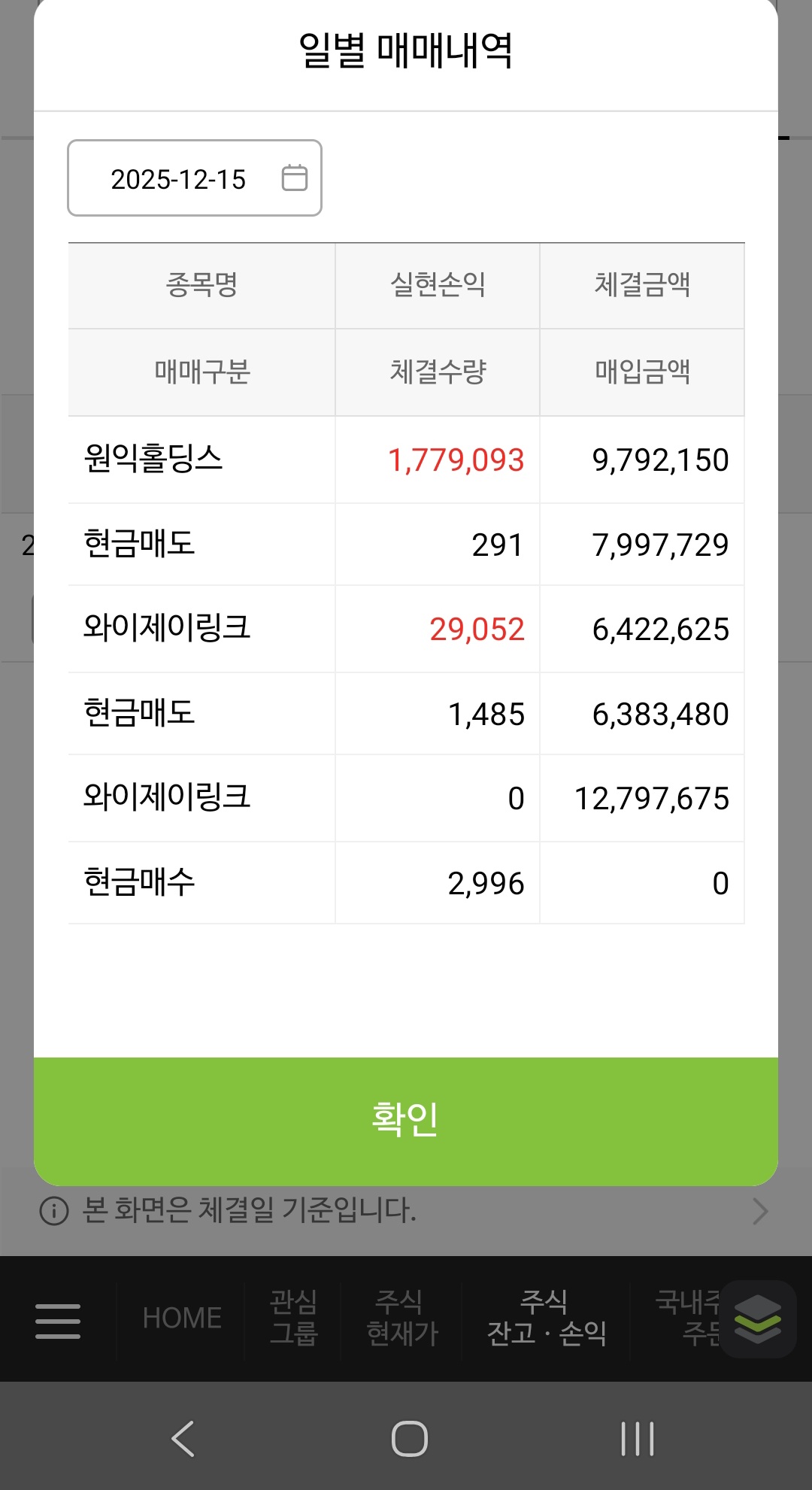
Task: Return to the system home screen
Action: (410, 1439)
